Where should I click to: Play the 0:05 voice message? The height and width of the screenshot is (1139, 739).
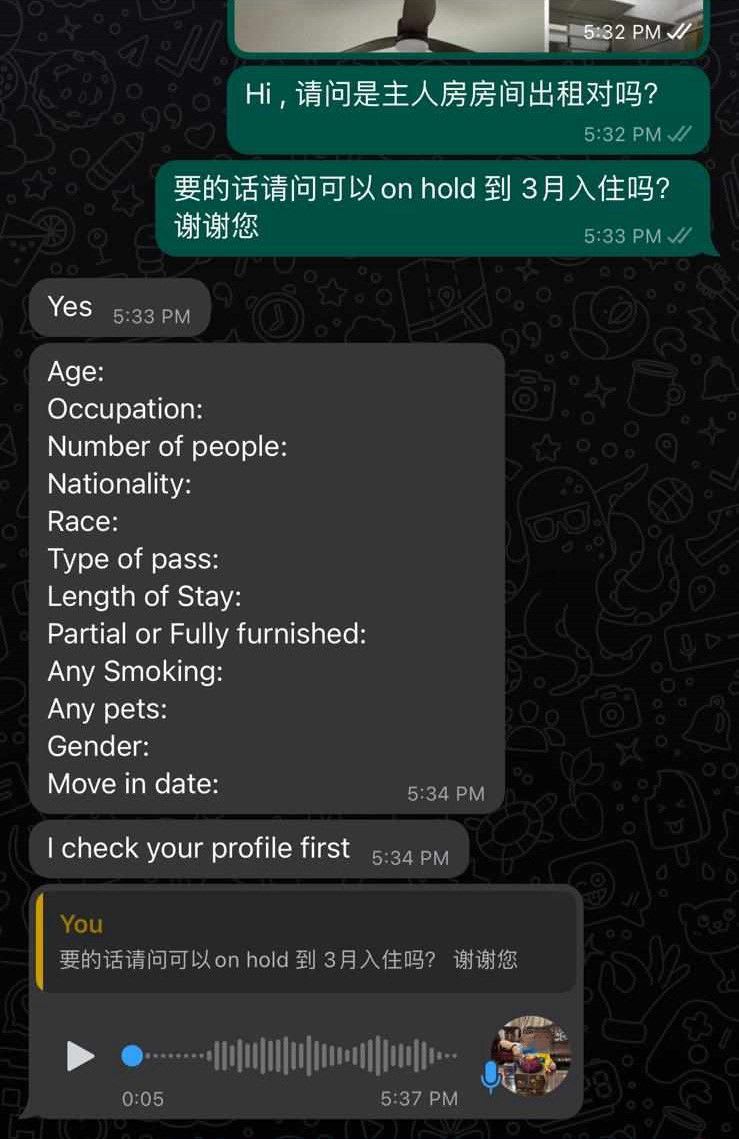80,1056
